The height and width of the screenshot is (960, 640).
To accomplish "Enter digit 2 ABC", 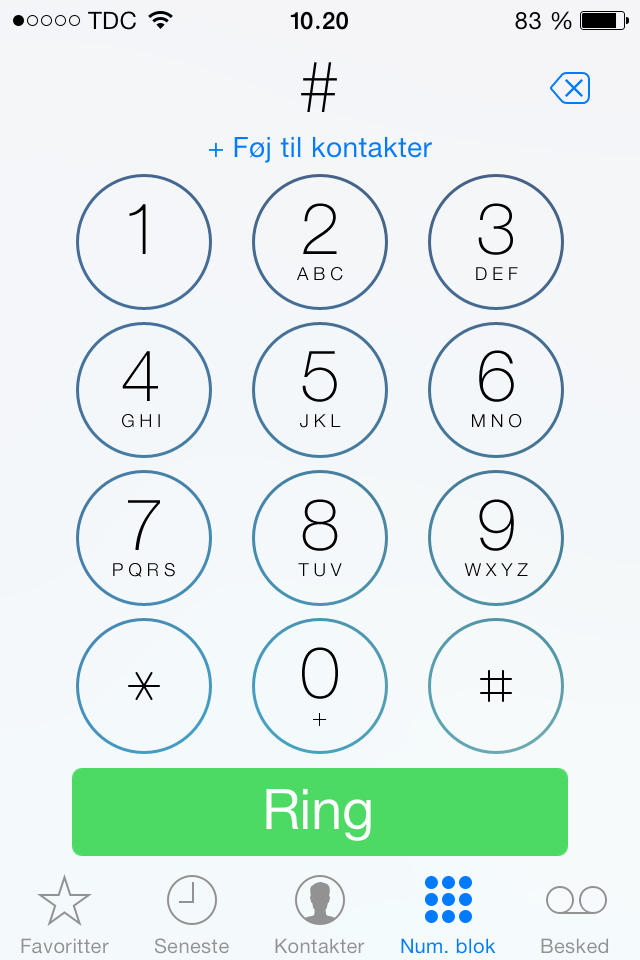I will 320,242.
